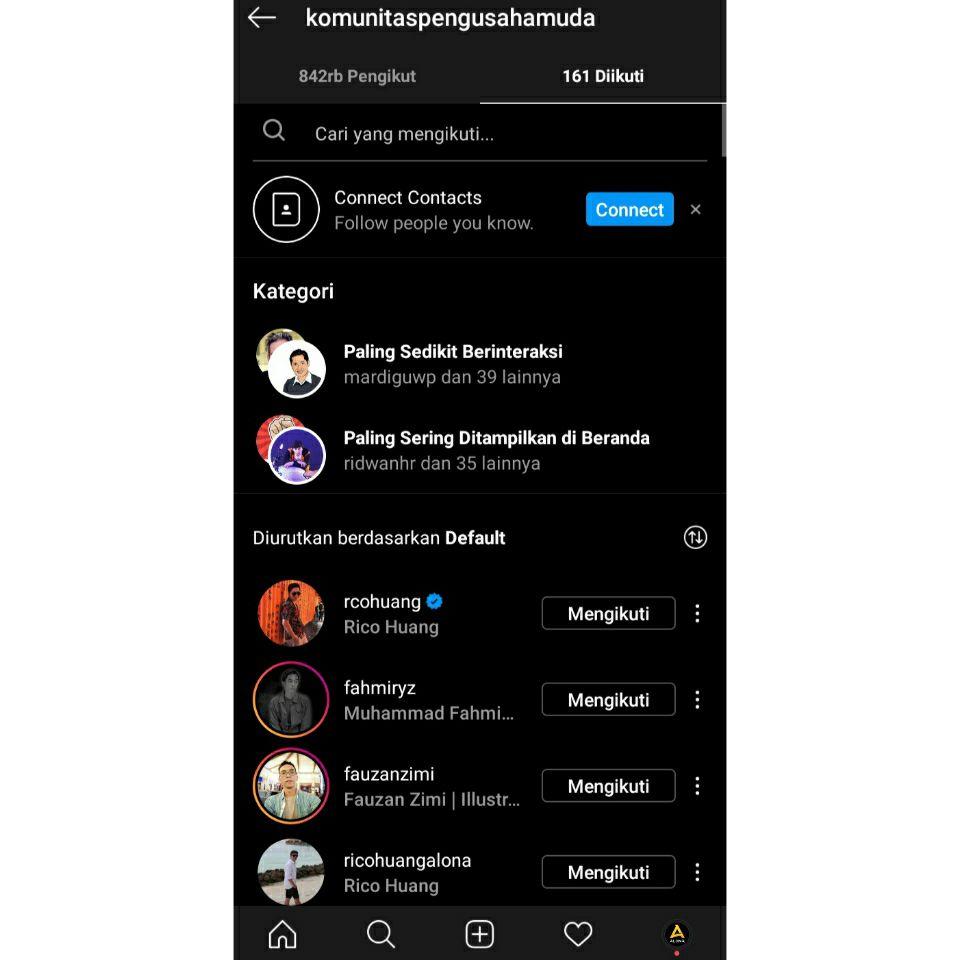Open more options for rcohuang
Screen dimensions: 960x960
tap(697, 614)
